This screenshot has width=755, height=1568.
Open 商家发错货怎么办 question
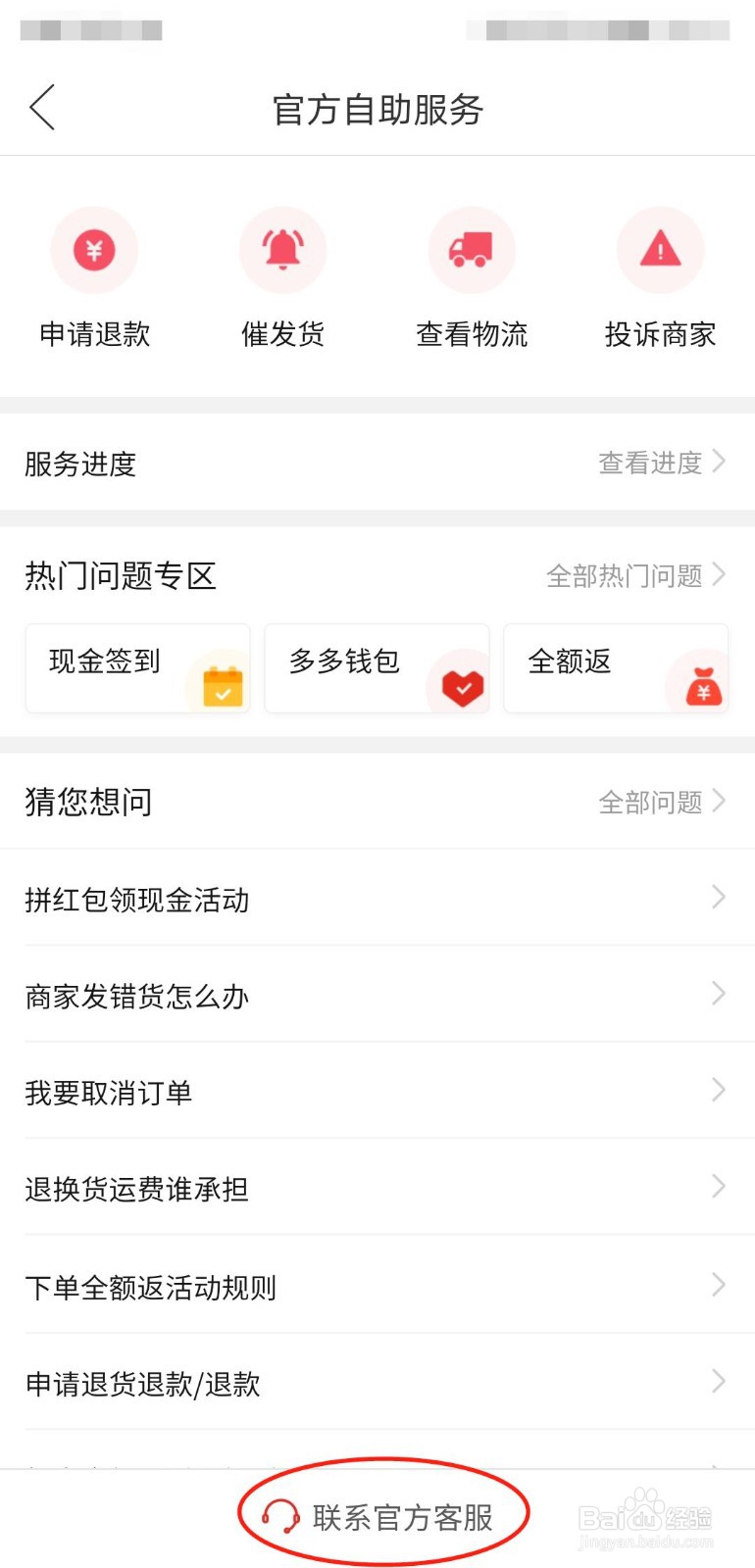[x=377, y=996]
